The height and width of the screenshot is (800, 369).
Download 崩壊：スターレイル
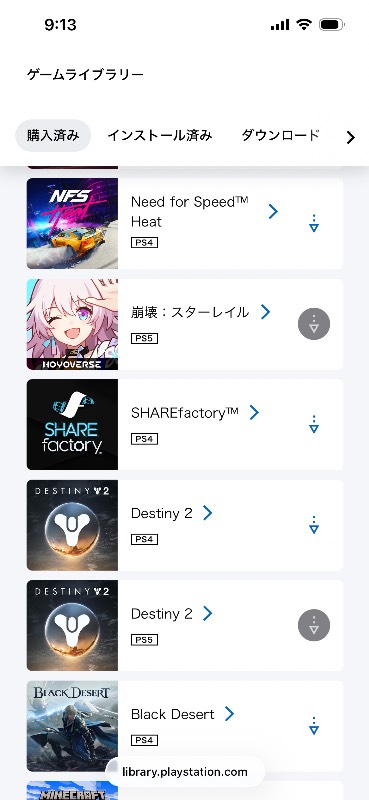[314, 324]
